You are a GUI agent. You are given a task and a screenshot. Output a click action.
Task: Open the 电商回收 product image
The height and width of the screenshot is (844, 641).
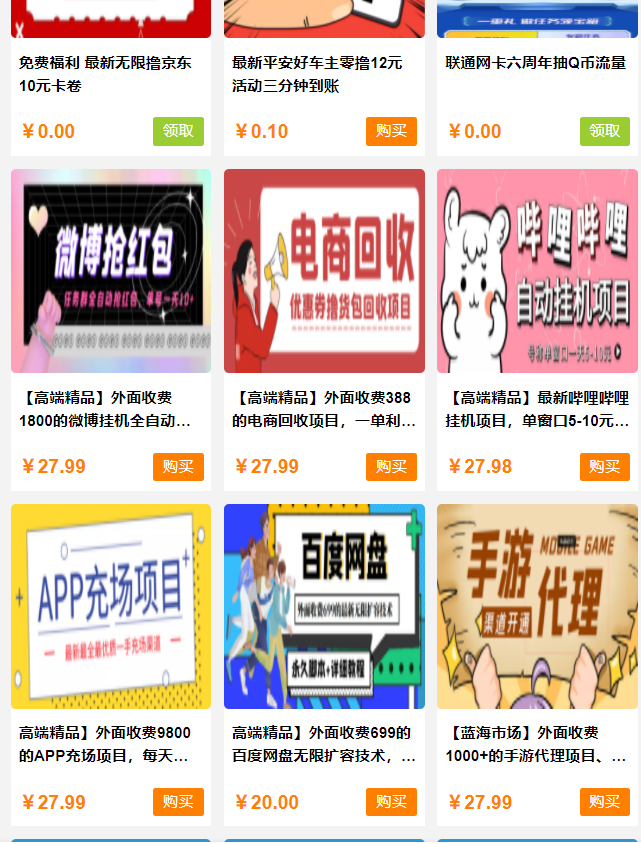click(x=324, y=271)
